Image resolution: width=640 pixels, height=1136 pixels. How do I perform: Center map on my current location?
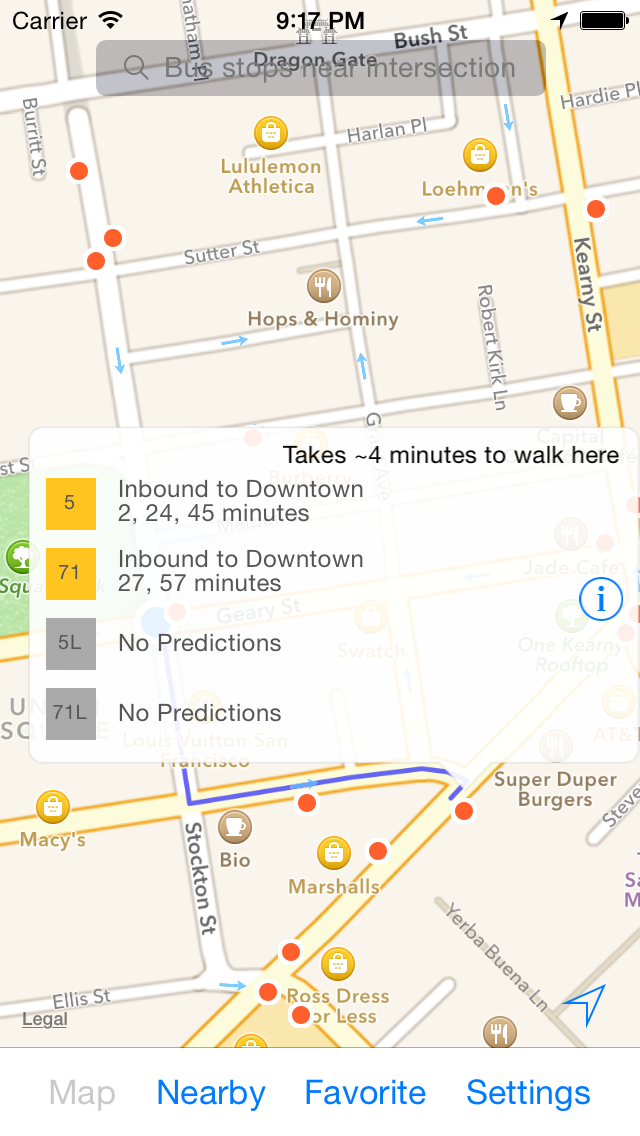[584, 1005]
